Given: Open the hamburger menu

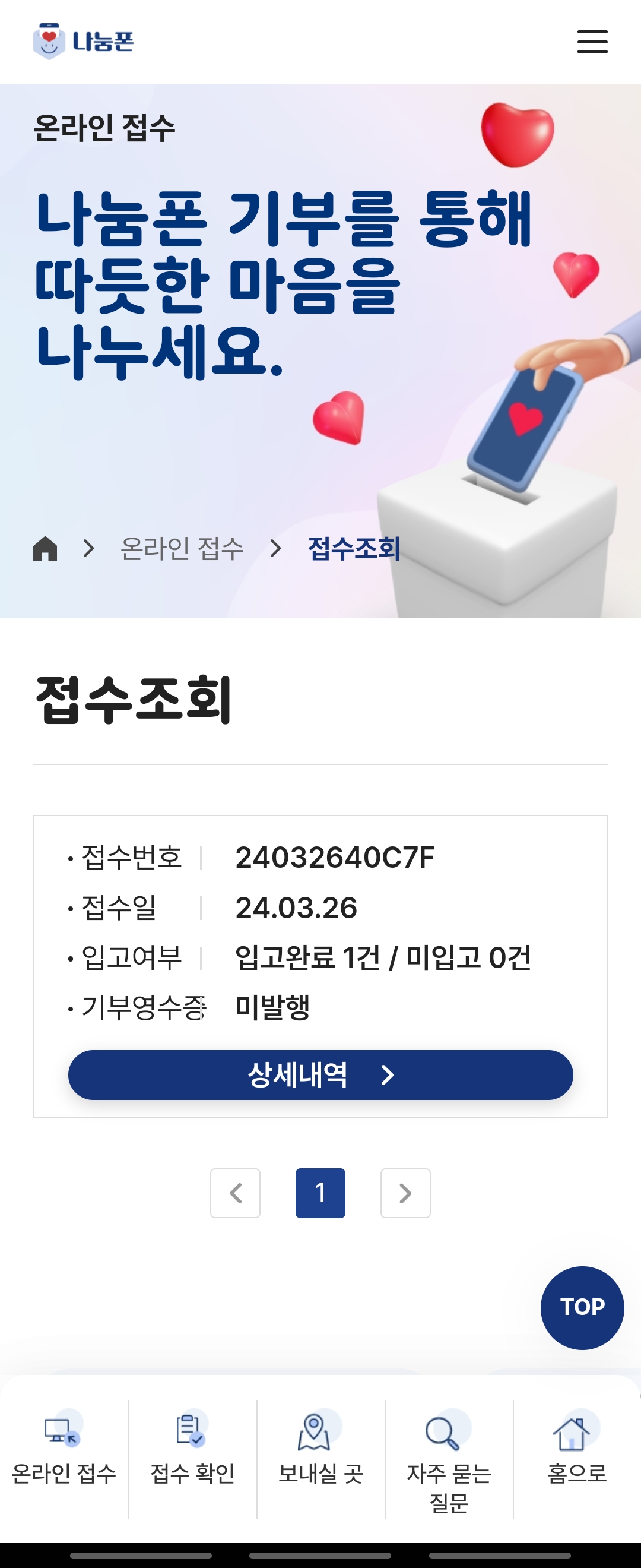Looking at the screenshot, I should 592,42.
